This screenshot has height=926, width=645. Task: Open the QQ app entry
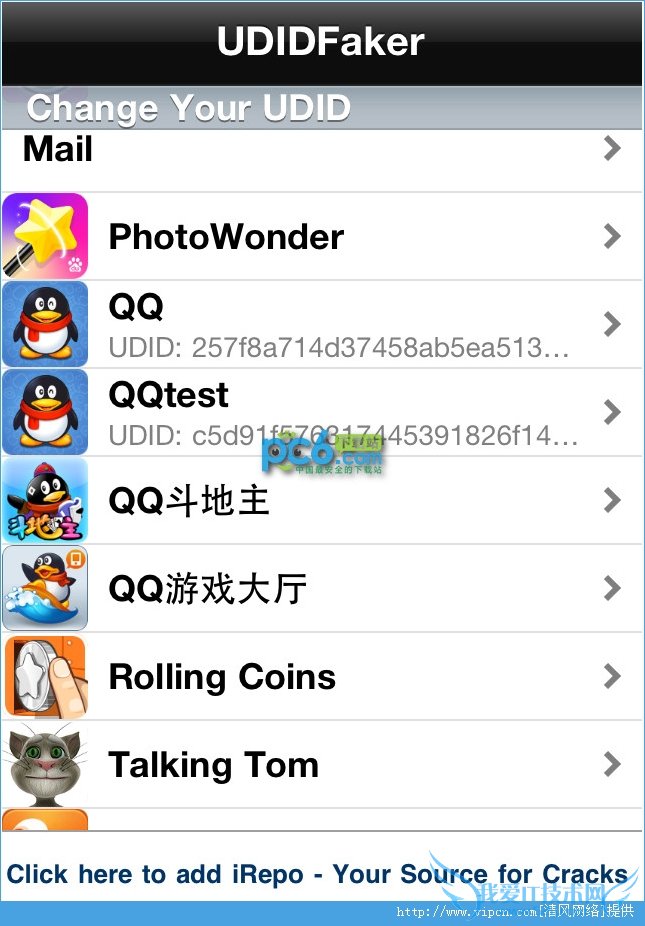(320, 324)
